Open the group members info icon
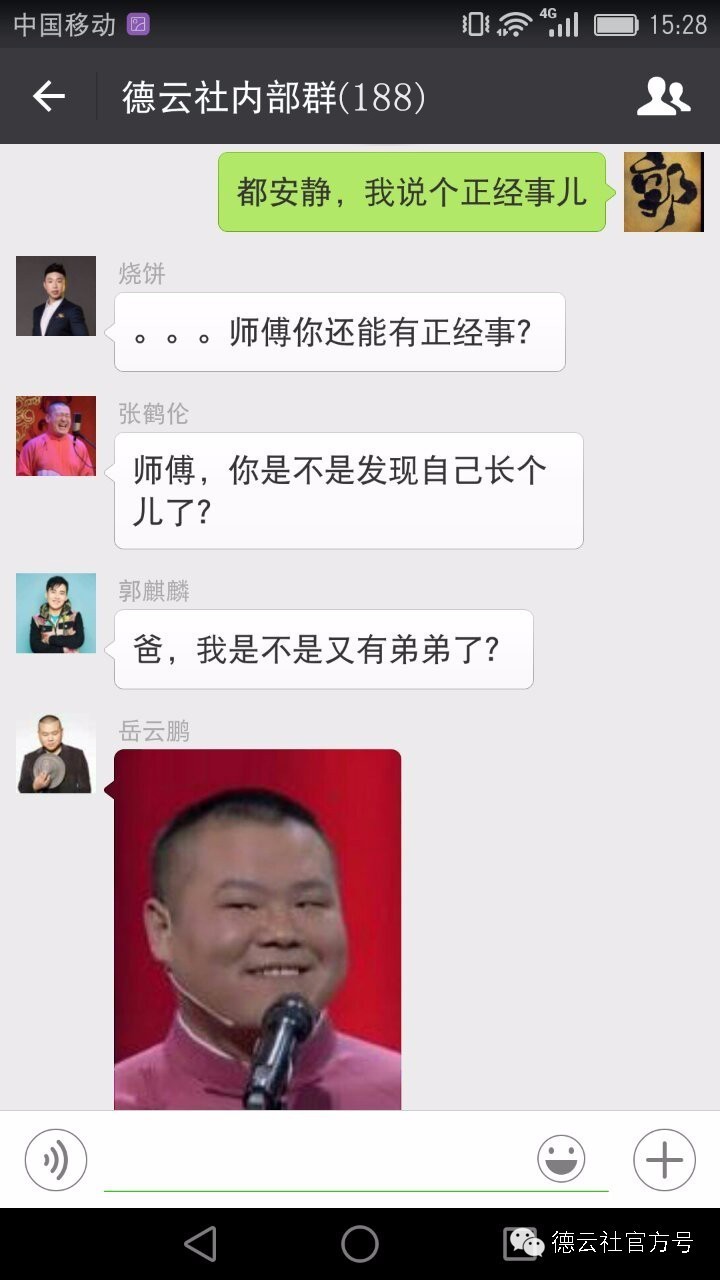The width and height of the screenshot is (720, 1280). (663, 97)
